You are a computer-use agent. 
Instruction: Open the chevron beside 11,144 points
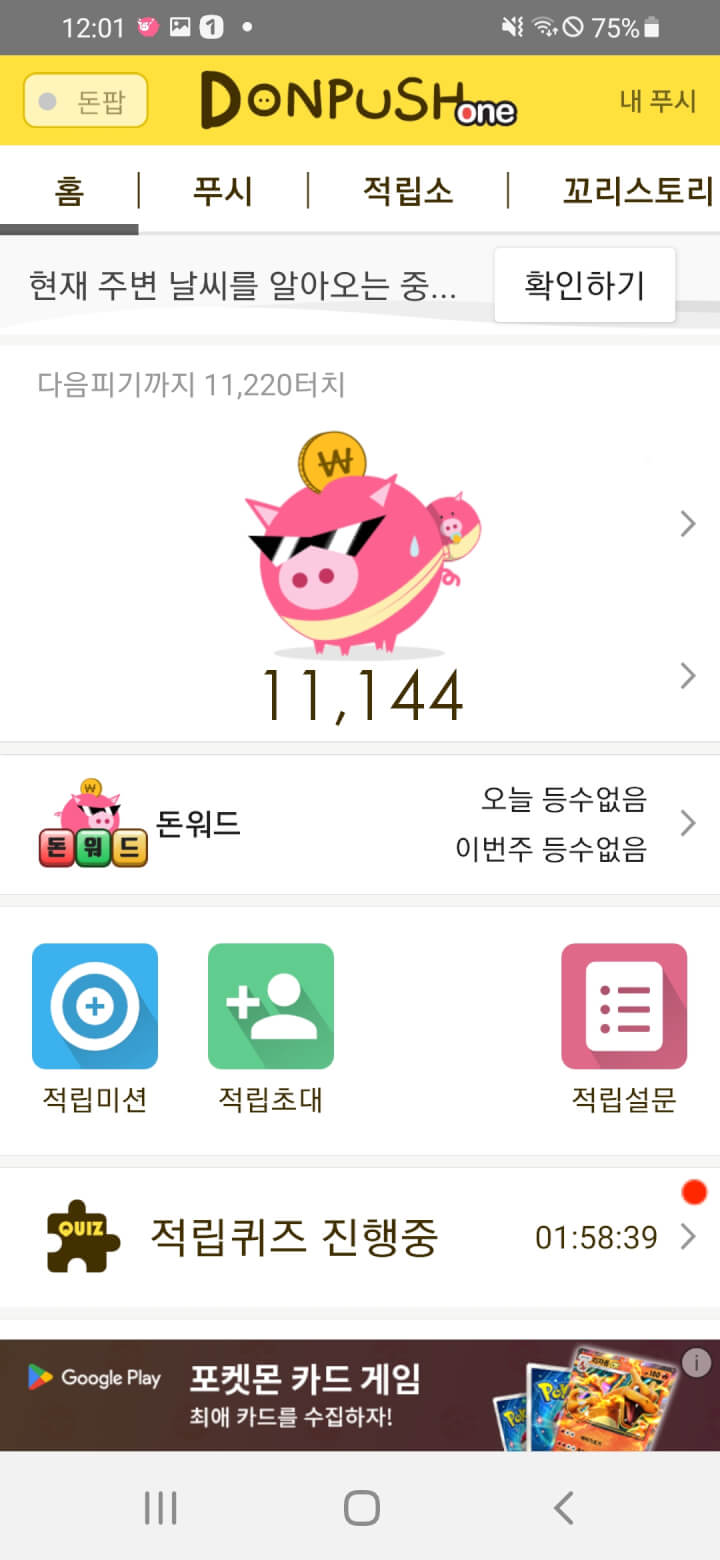(x=687, y=676)
